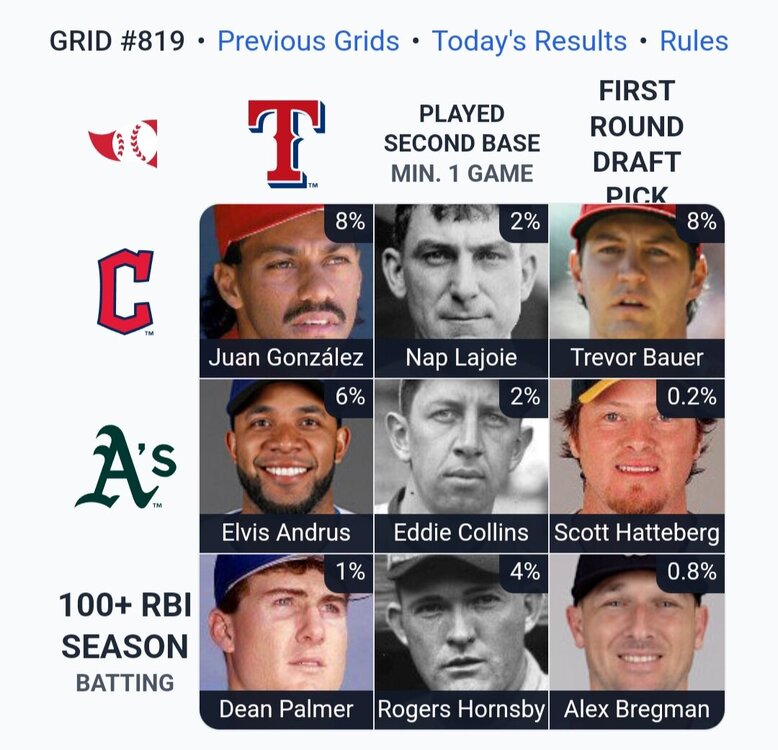Select the Rogers Hornsby cell

pyautogui.click(x=461, y=640)
